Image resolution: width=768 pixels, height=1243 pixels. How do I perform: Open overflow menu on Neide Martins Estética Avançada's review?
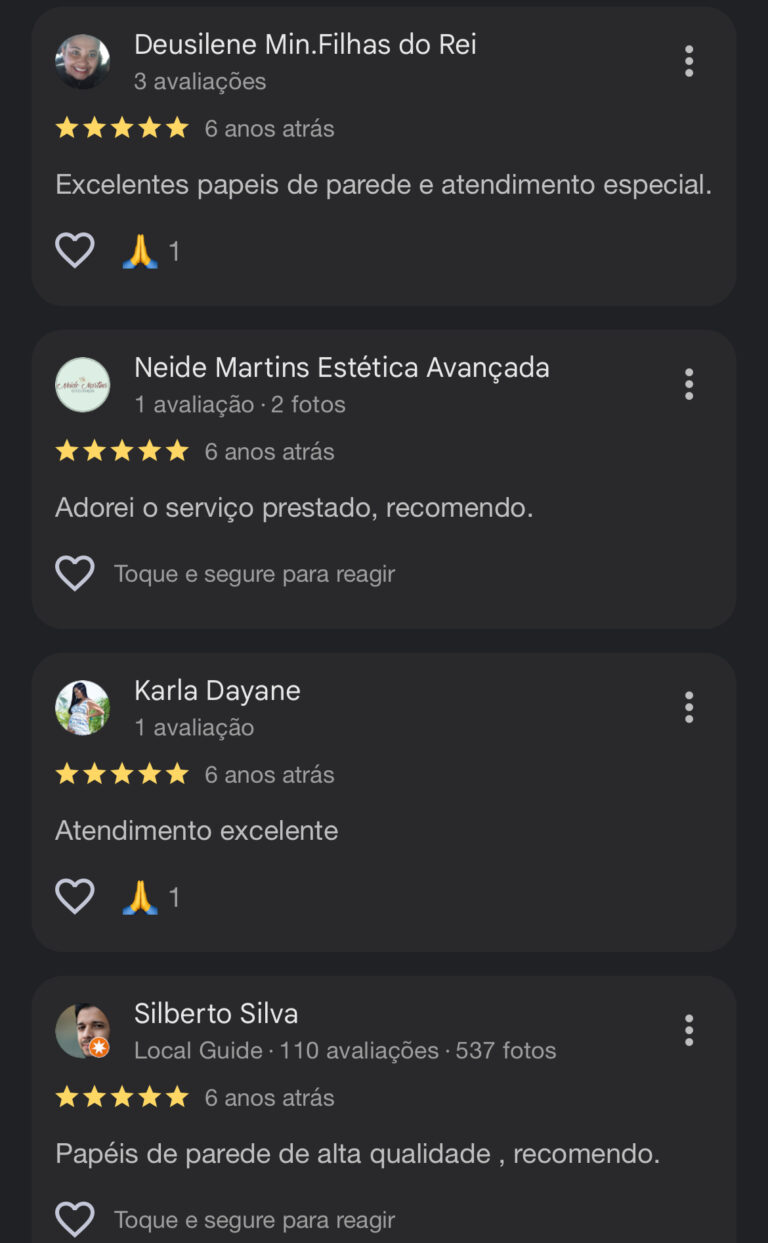point(689,384)
